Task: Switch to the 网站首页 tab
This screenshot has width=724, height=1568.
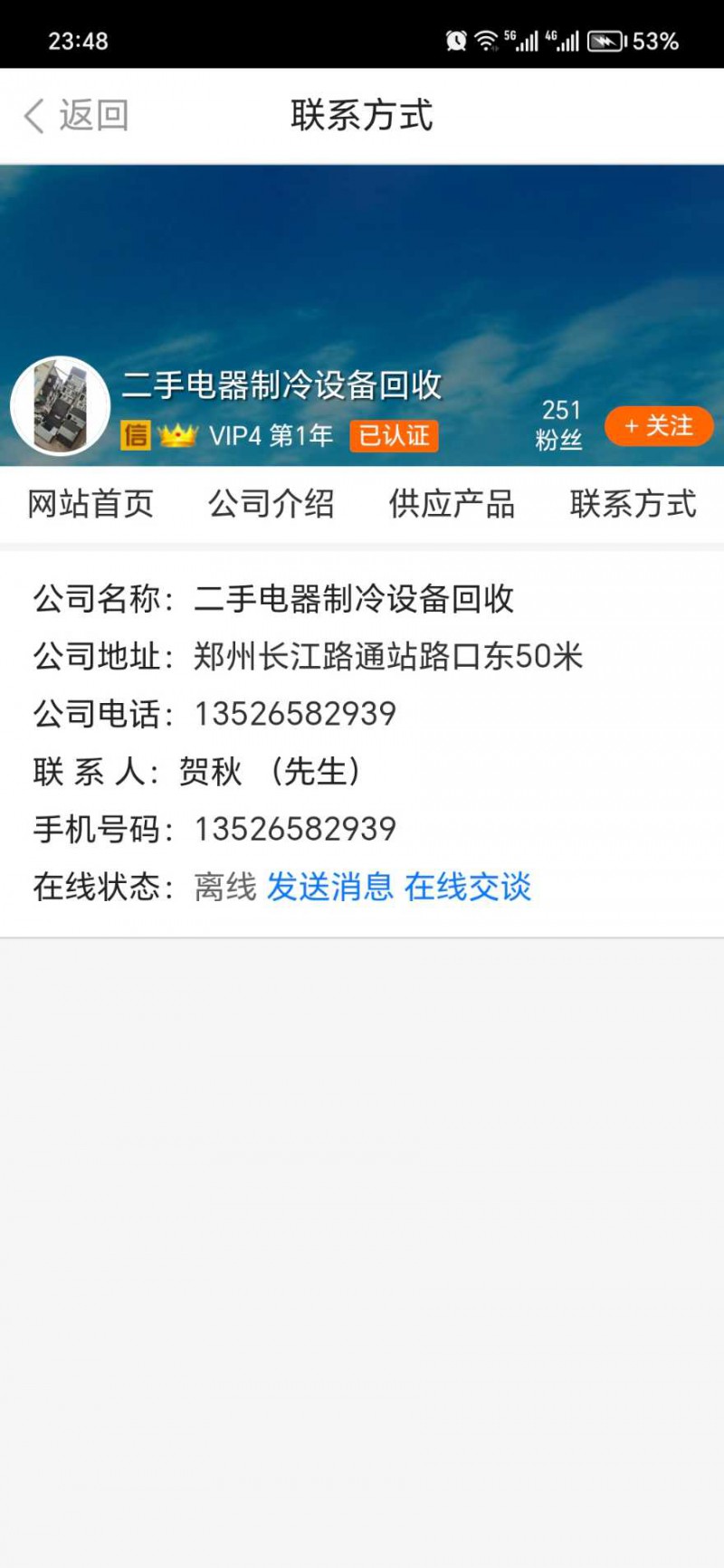Action: tap(90, 504)
